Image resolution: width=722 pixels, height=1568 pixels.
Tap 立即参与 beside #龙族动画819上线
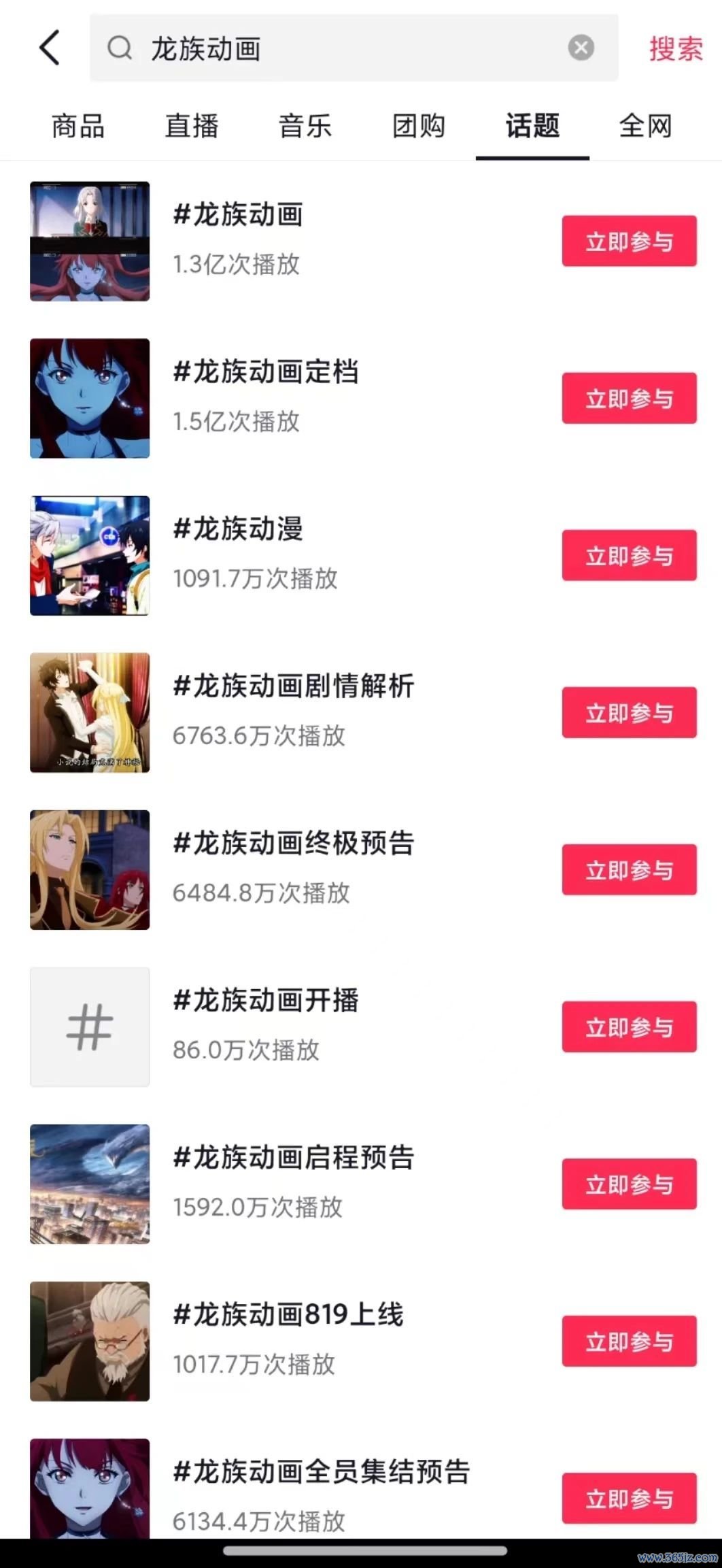629,1341
